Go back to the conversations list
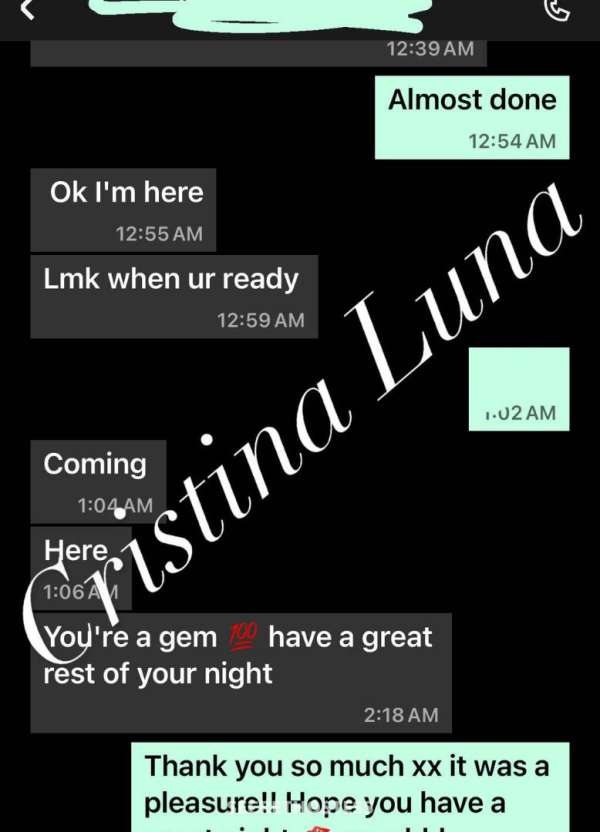600x832 pixels. pyautogui.click(x=27, y=9)
